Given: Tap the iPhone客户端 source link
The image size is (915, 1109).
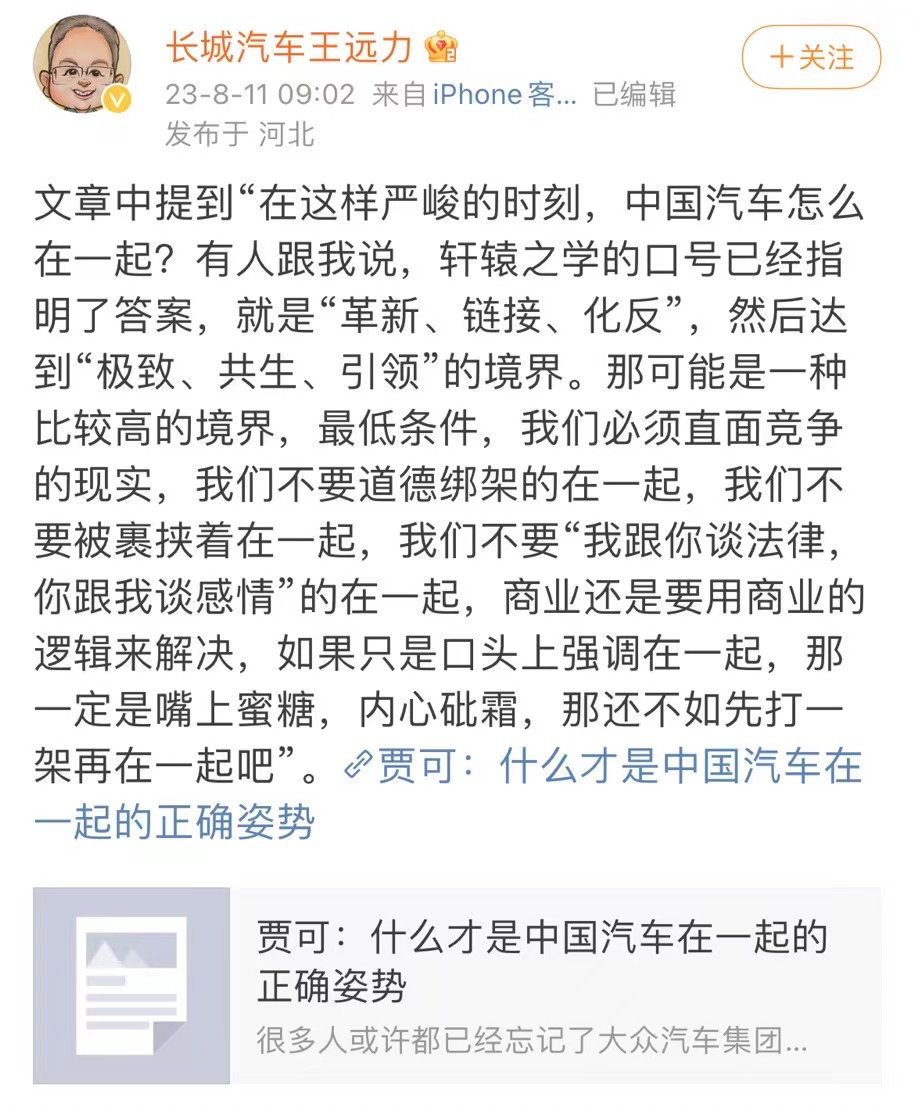Looking at the screenshot, I should 504,95.
